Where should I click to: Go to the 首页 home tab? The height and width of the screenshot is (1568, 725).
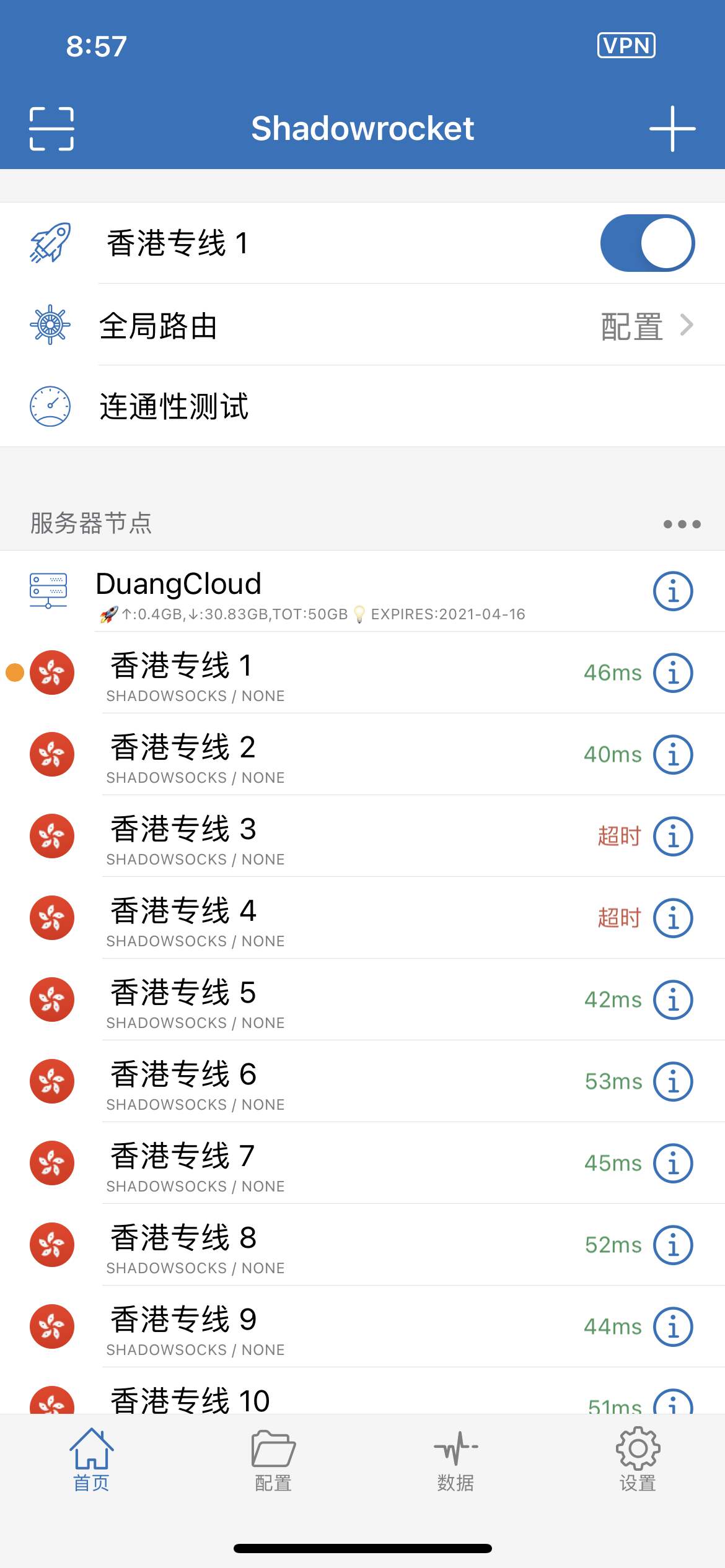[x=91, y=1459]
